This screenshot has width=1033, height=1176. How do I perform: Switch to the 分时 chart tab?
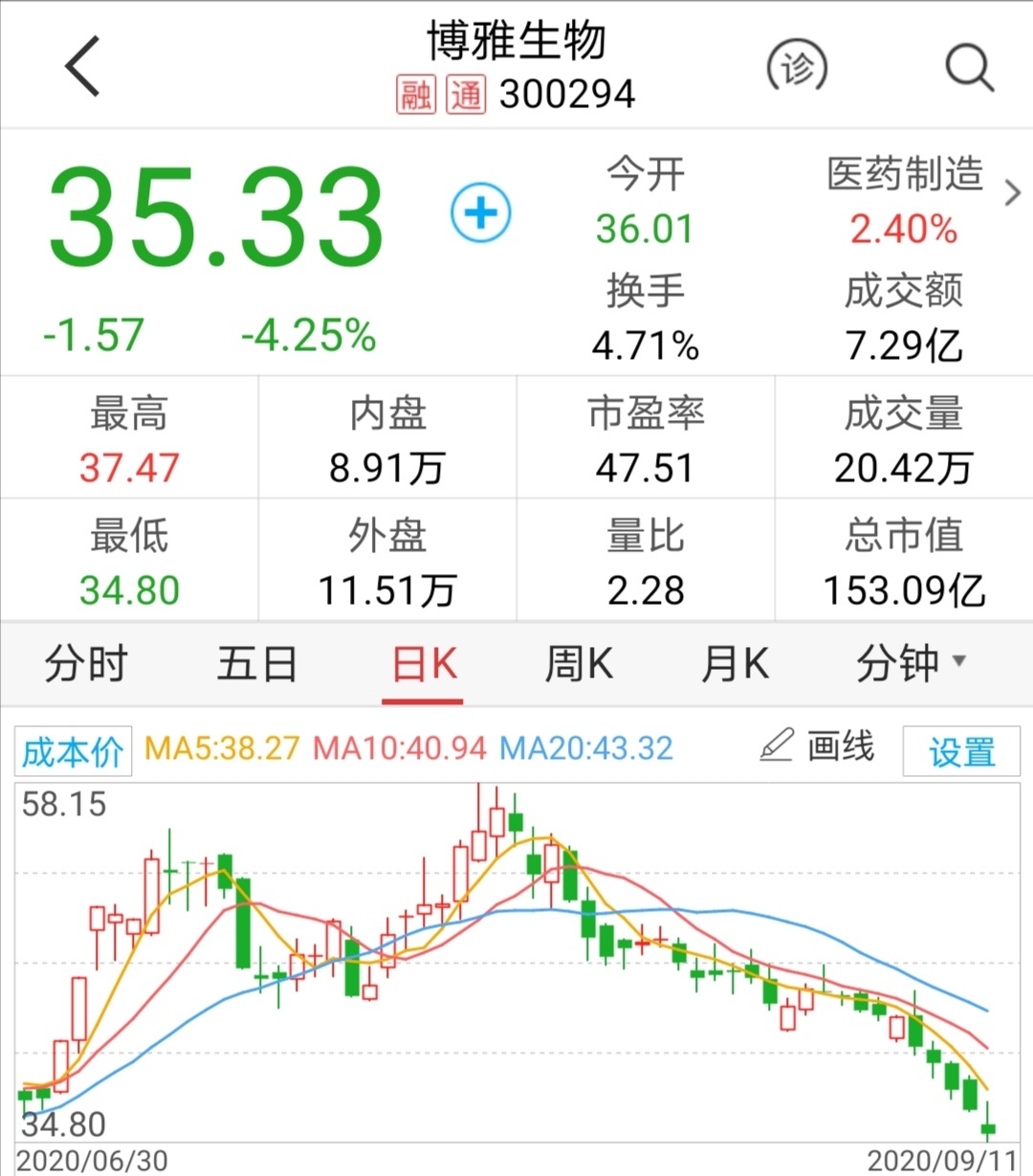pos(86,664)
